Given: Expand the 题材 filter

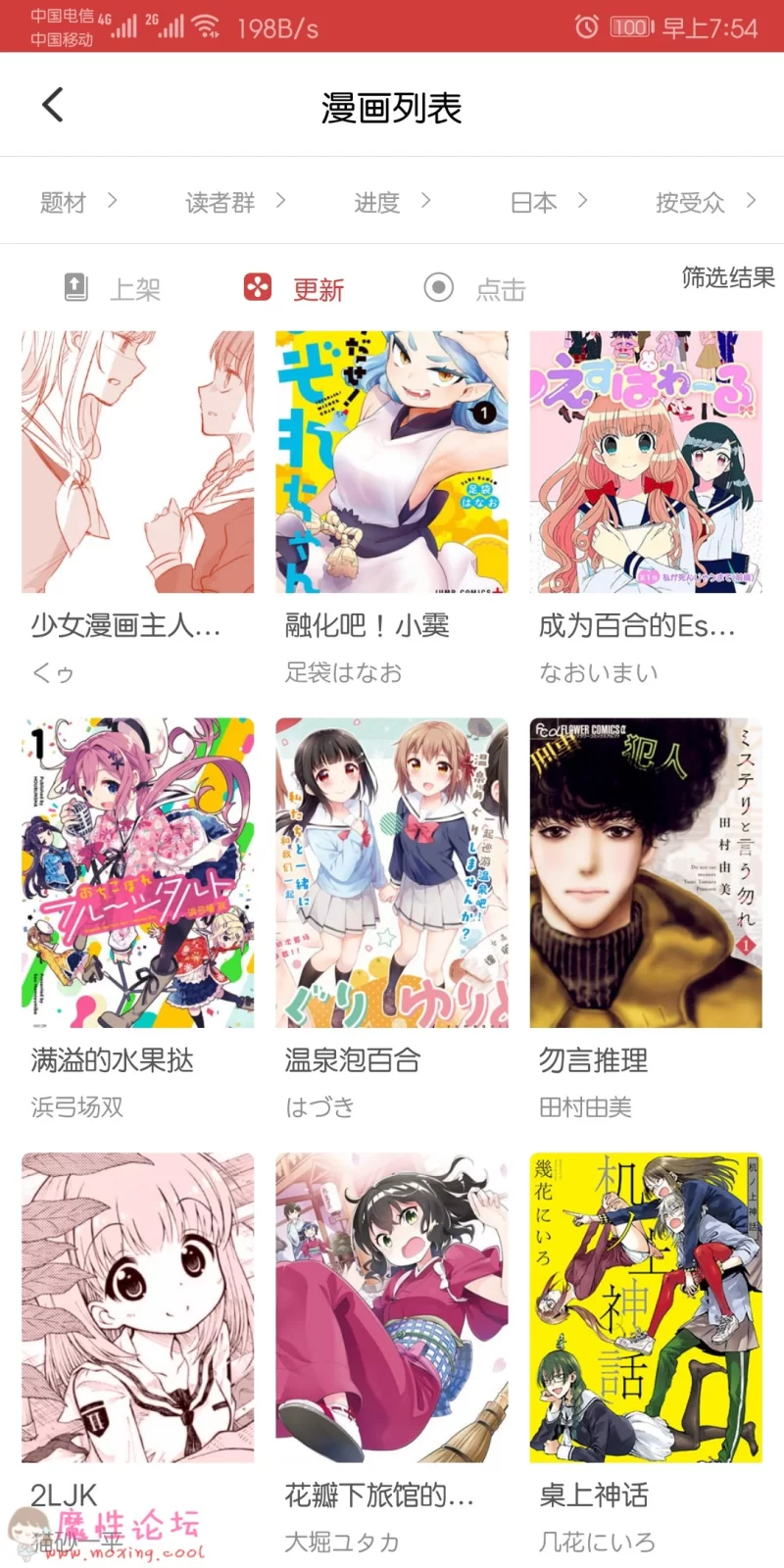Looking at the screenshot, I should pos(78,202).
